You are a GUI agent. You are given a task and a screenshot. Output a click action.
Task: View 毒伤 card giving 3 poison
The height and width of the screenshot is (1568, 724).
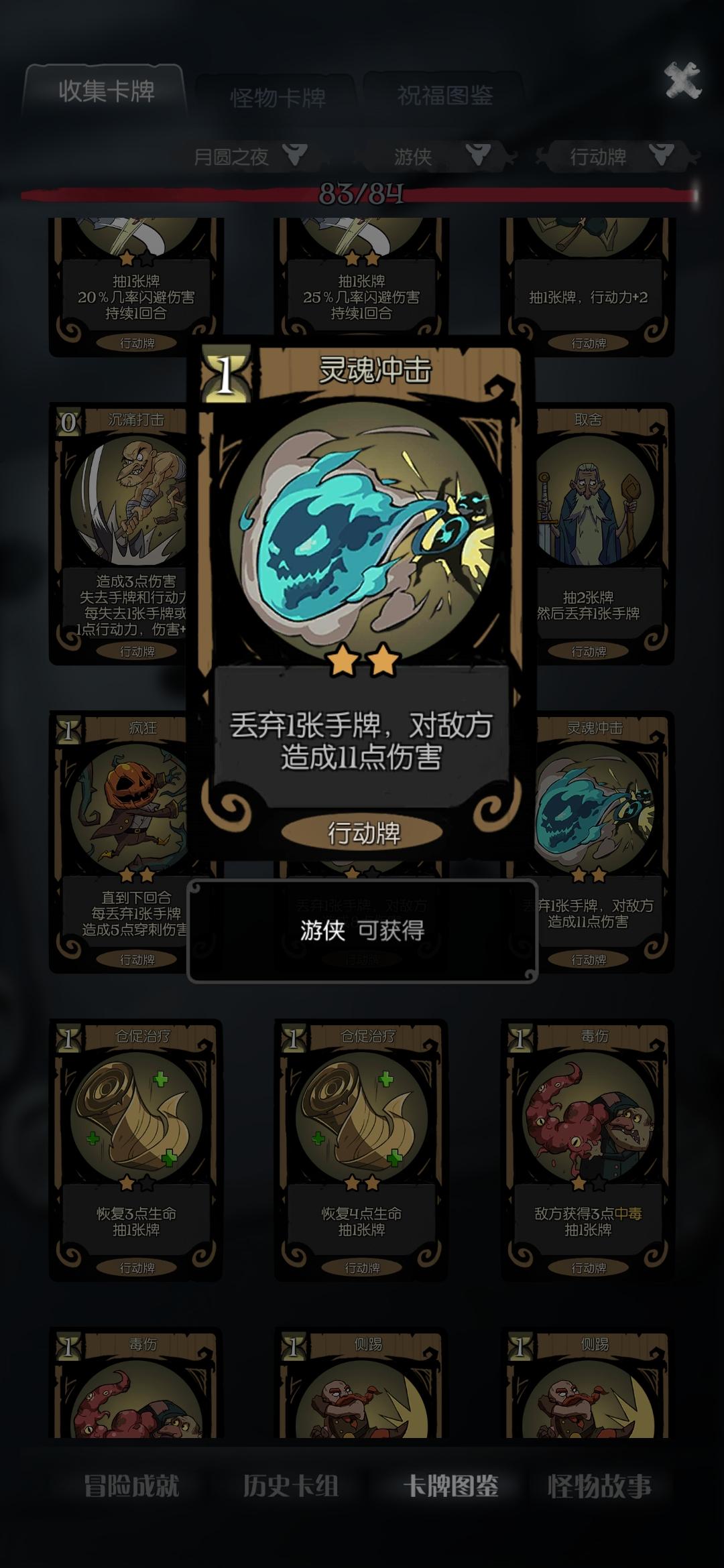[x=588, y=1149]
